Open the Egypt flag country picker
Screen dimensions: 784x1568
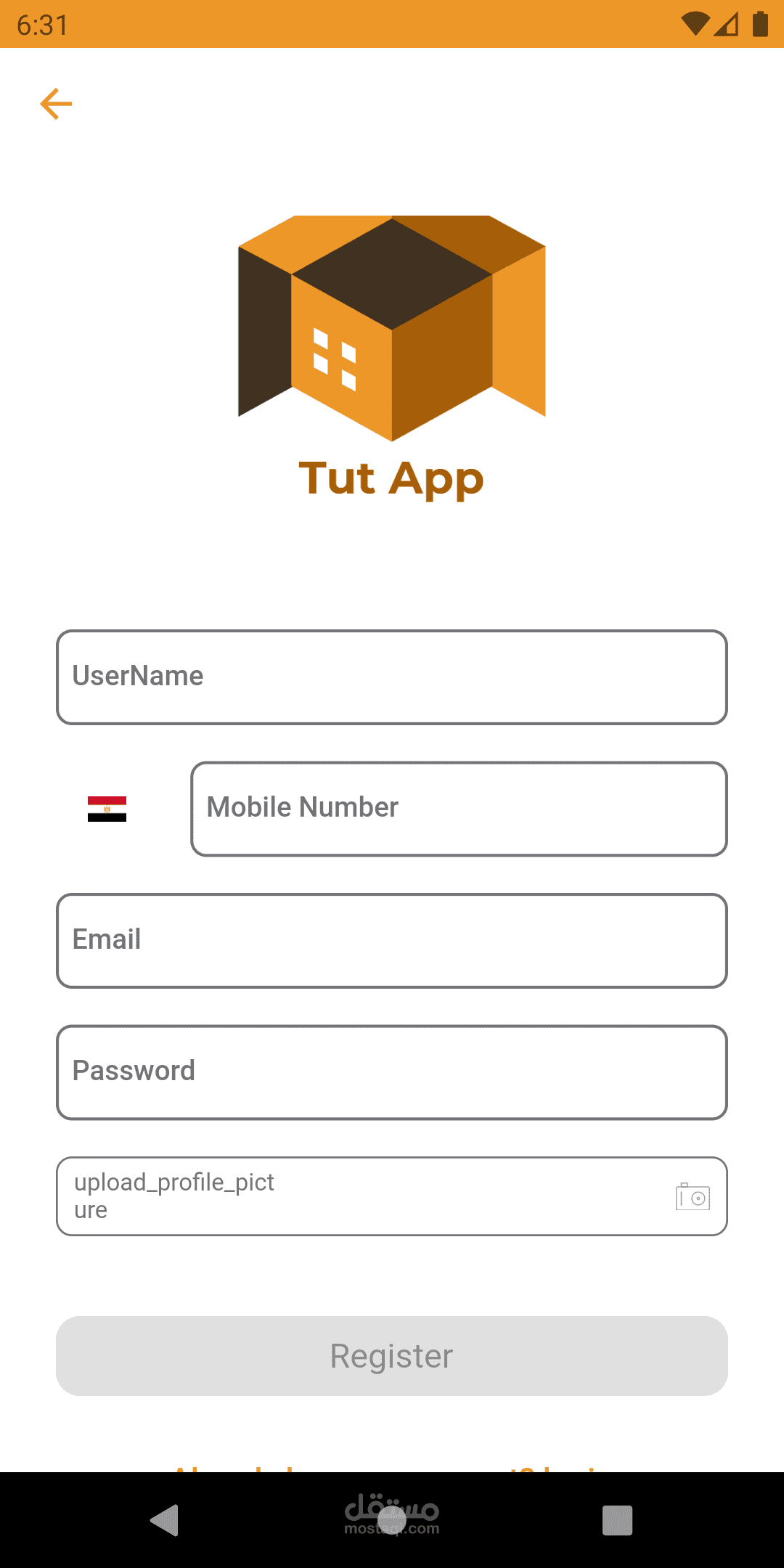107,809
